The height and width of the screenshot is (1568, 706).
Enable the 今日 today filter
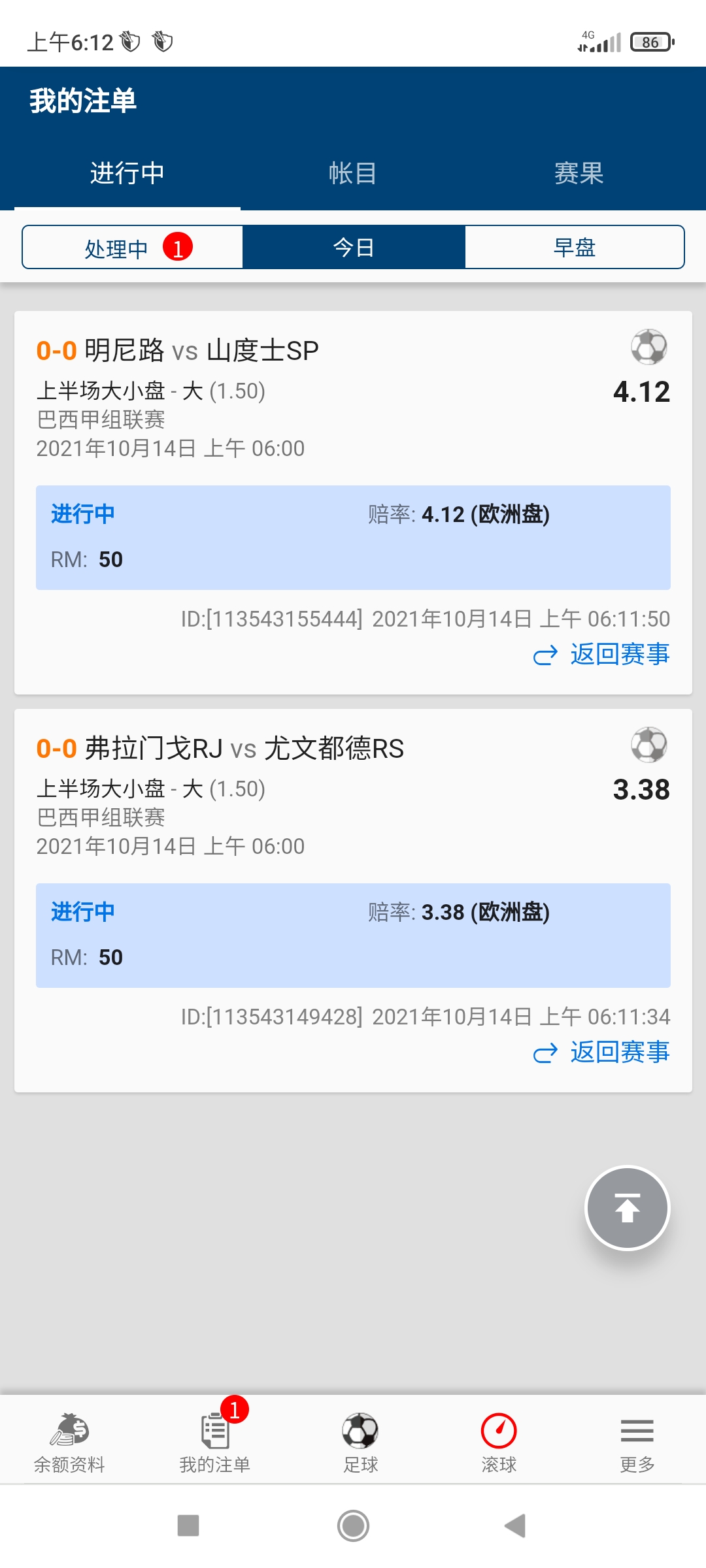click(x=353, y=247)
